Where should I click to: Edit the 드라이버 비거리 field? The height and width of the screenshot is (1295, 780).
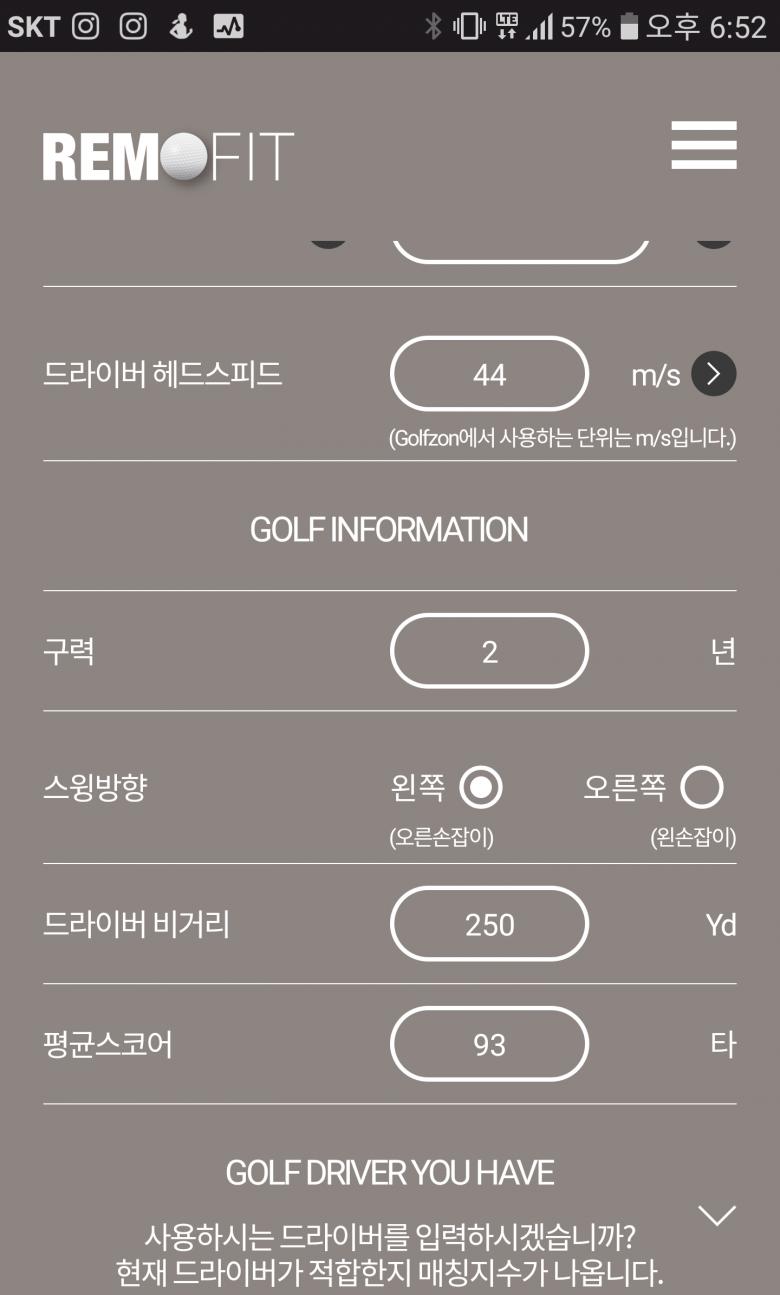tap(489, 924)
